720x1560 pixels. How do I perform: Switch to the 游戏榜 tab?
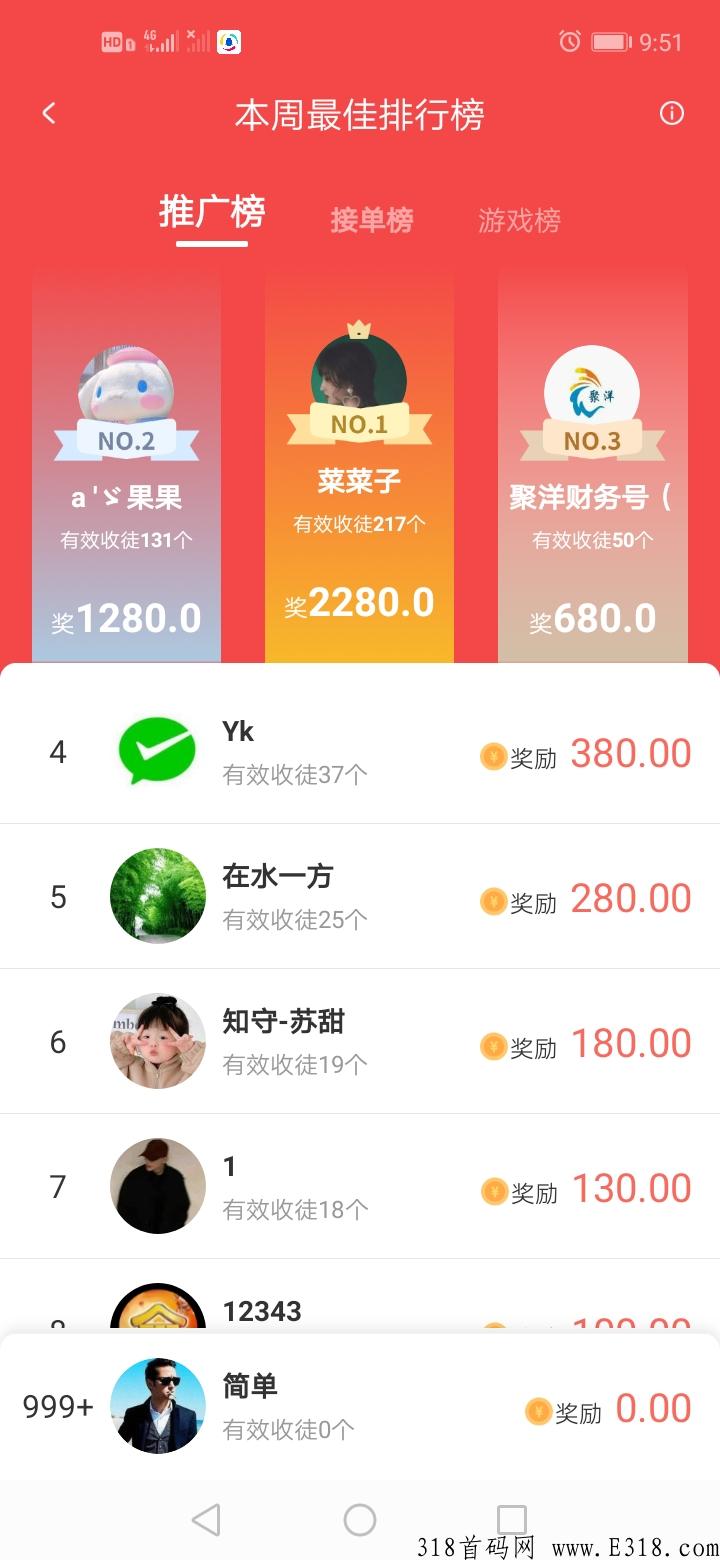519,220
